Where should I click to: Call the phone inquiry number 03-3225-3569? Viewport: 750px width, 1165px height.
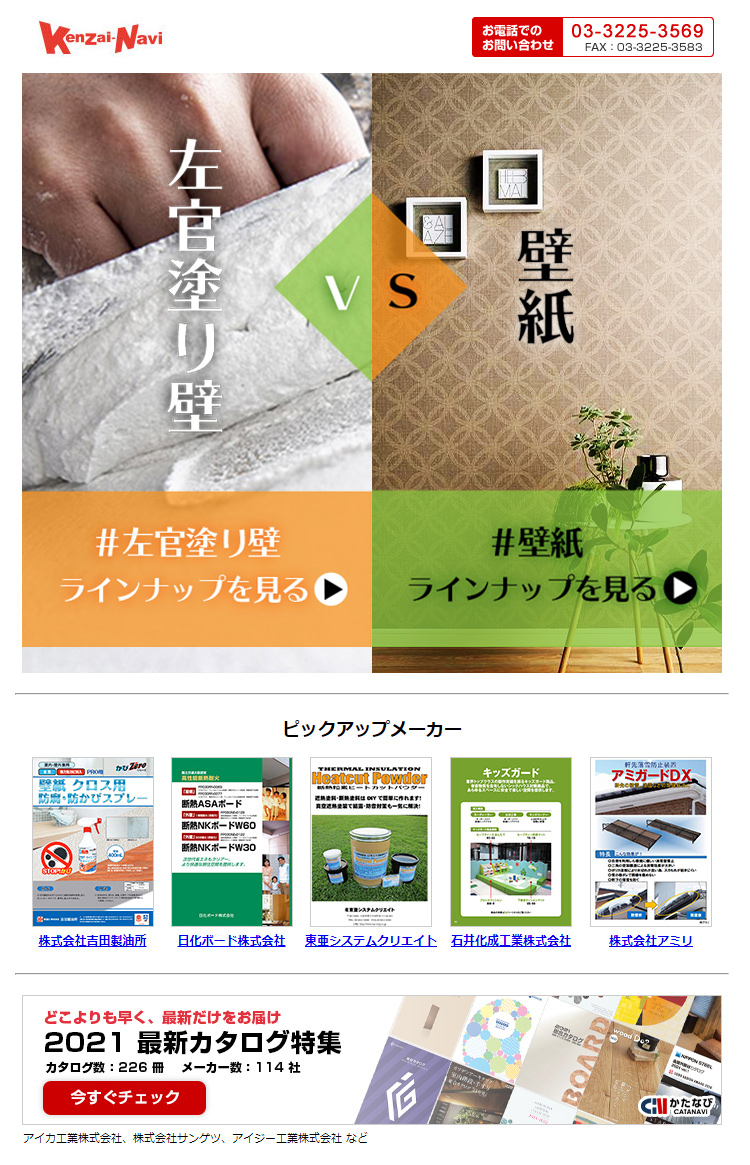point(637,31)
